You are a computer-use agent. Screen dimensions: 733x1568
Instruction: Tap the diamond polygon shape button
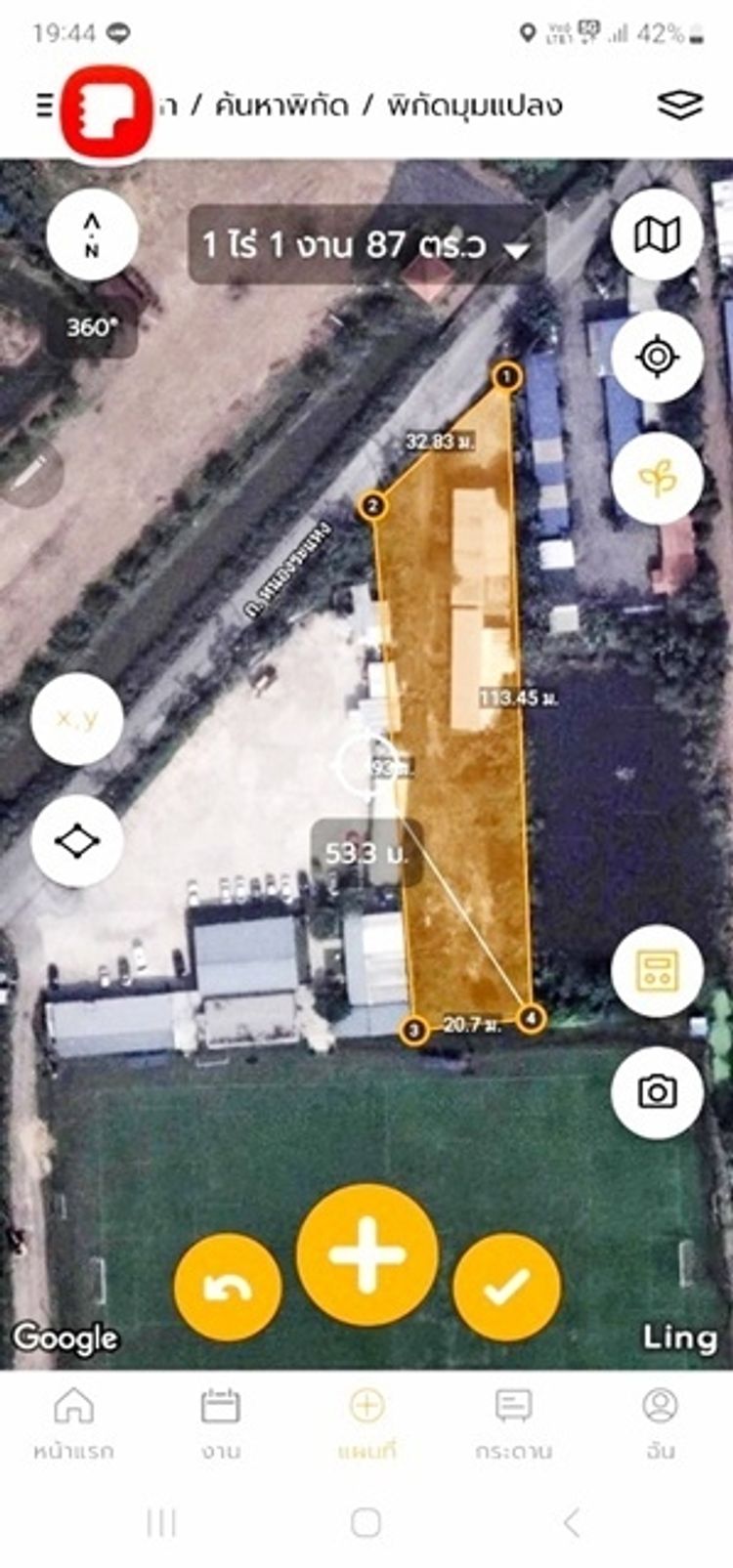77,840
